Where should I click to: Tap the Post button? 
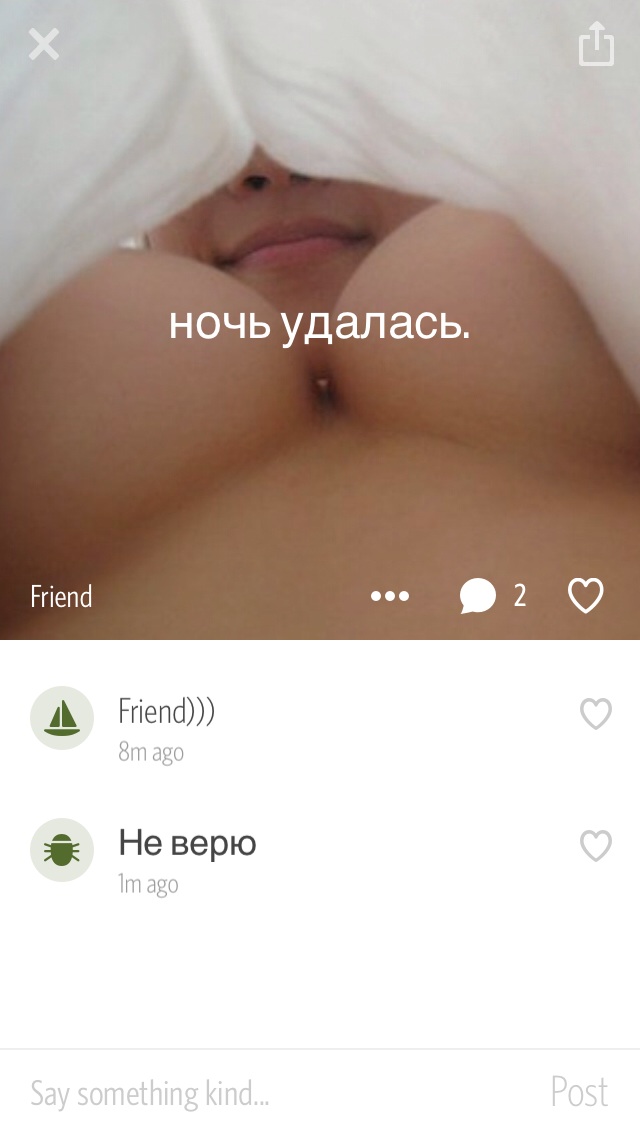tap(579, 1093)
